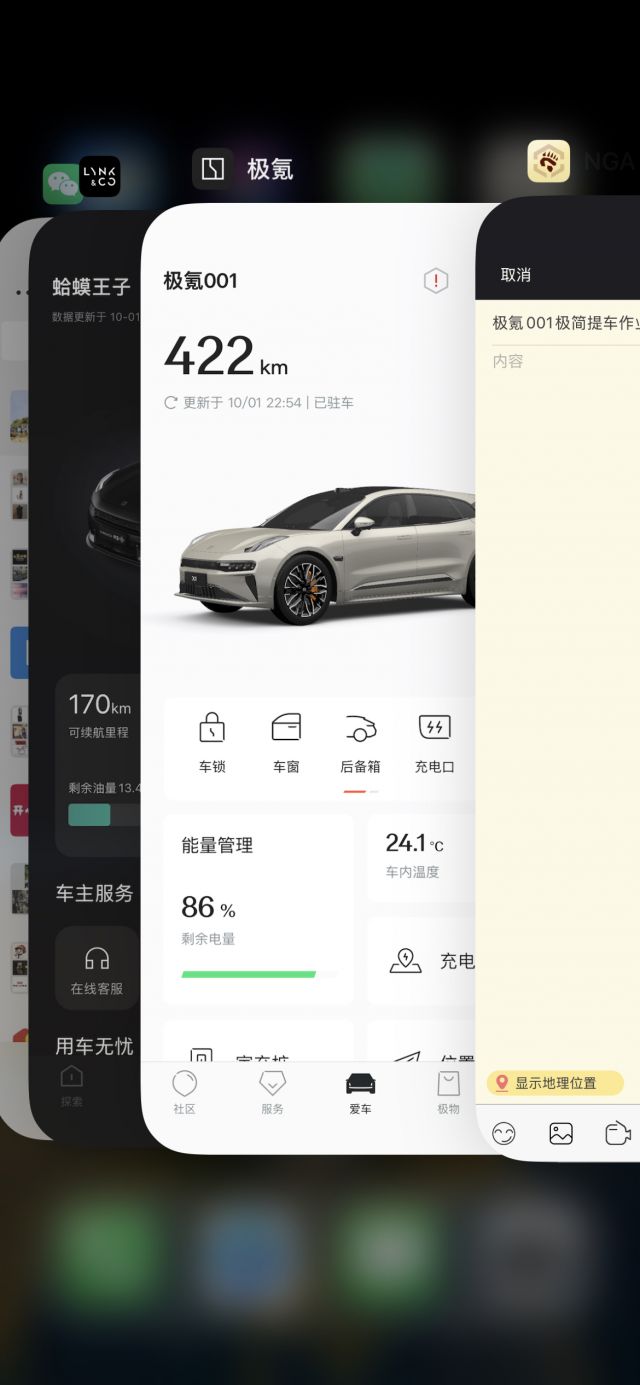
Task: Open the 极氪 app card
Action: coord(310,600)
